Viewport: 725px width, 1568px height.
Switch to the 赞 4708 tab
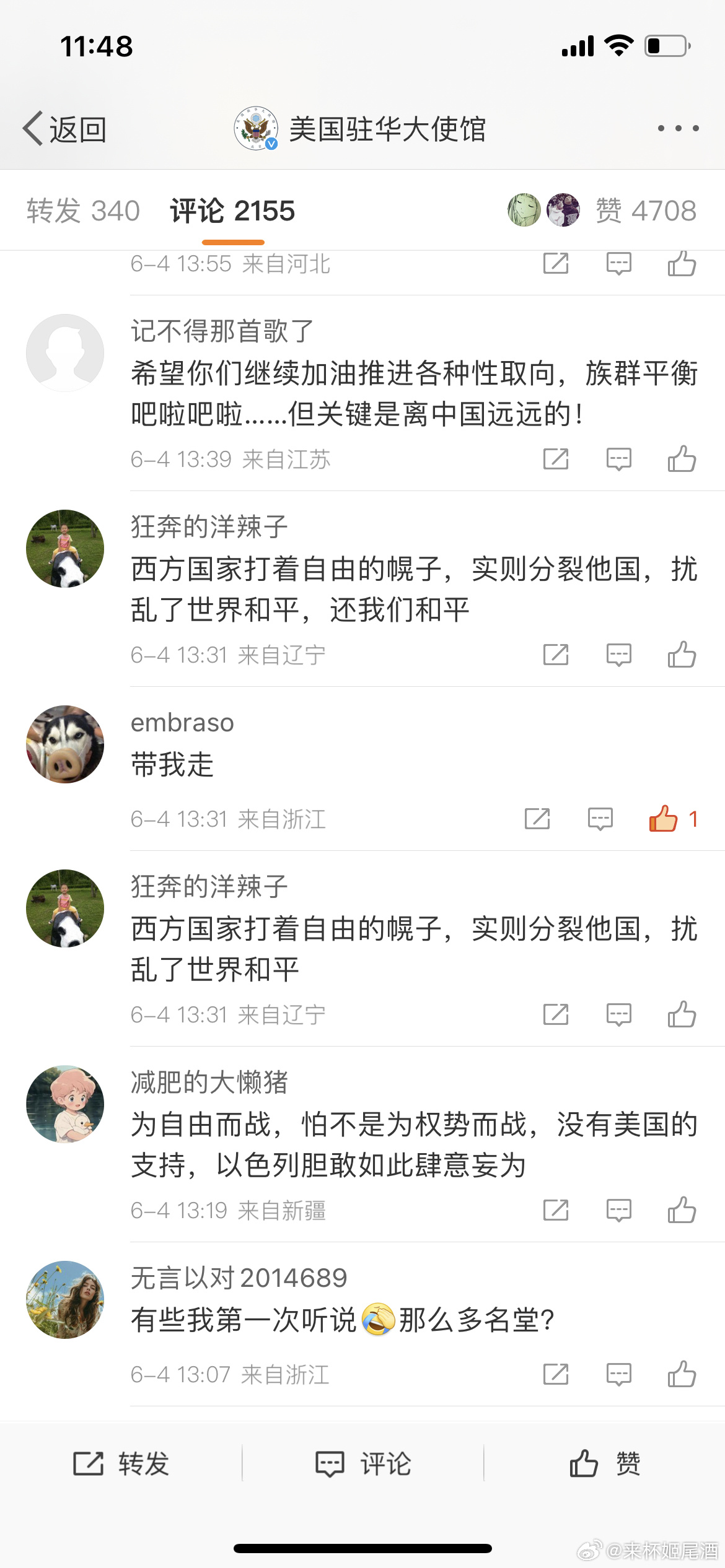[x=645, y=211]
